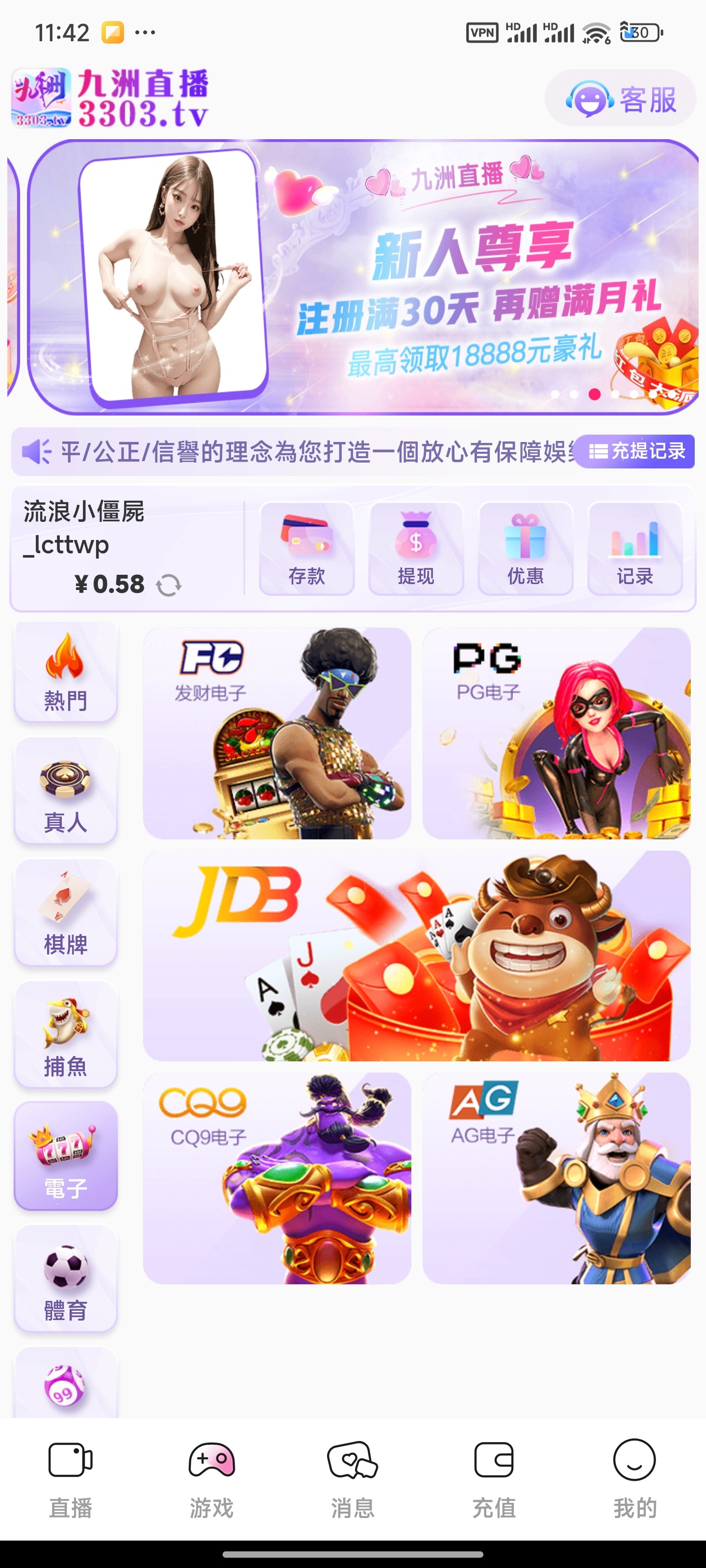706x1568 pixels.
Task: Open the 充提记录 records button
Action: (x=635, y=452)
